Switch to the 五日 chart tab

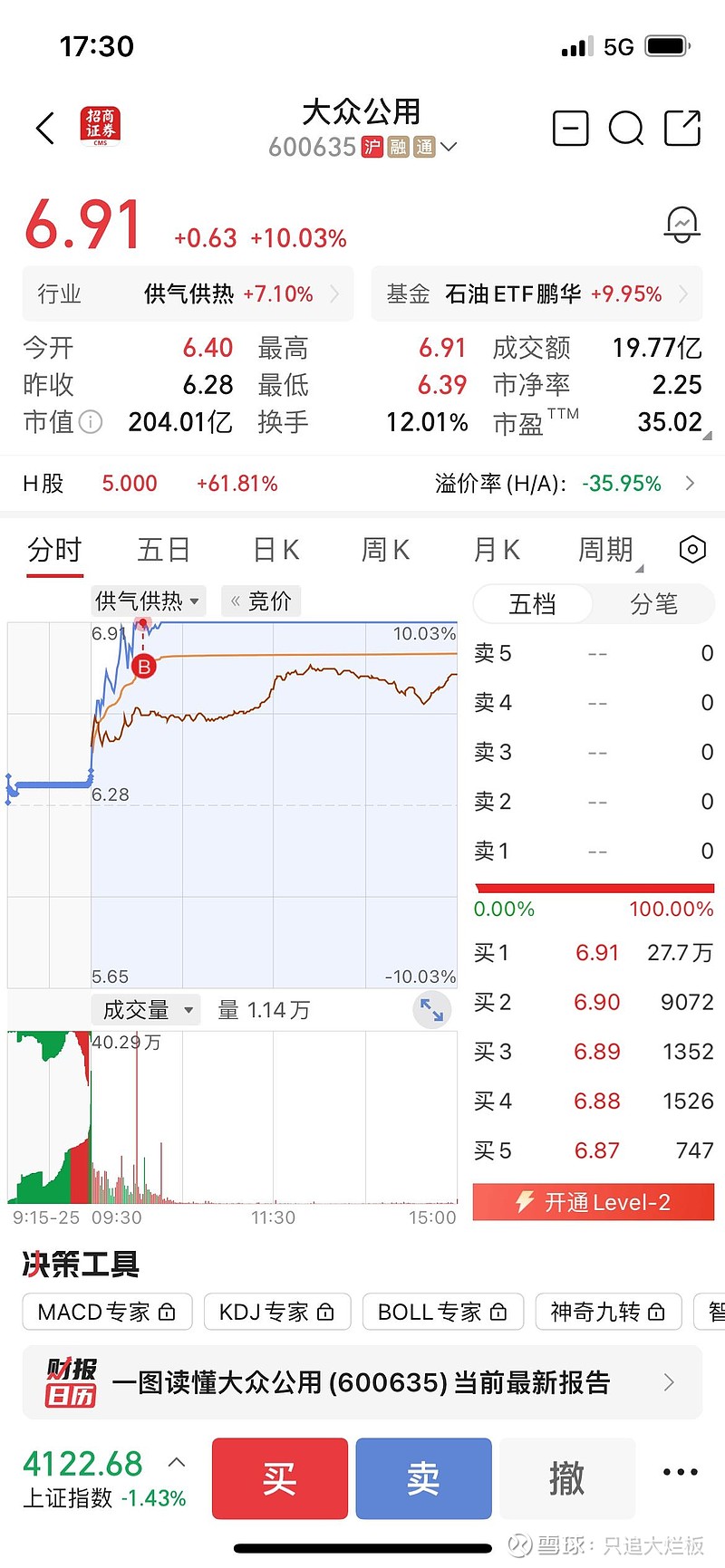[164, 550]
